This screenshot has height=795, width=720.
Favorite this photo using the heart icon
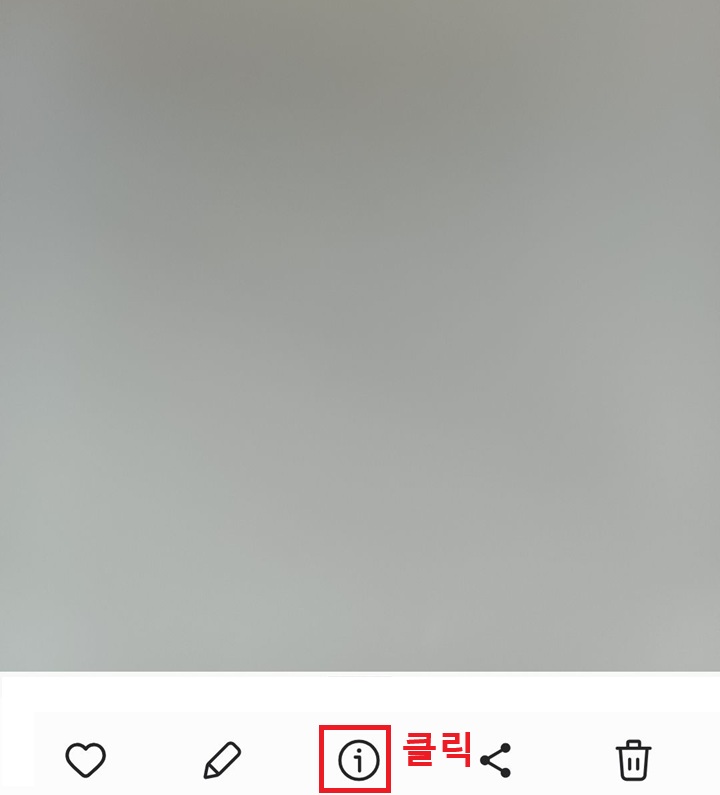tap(88, 759)
